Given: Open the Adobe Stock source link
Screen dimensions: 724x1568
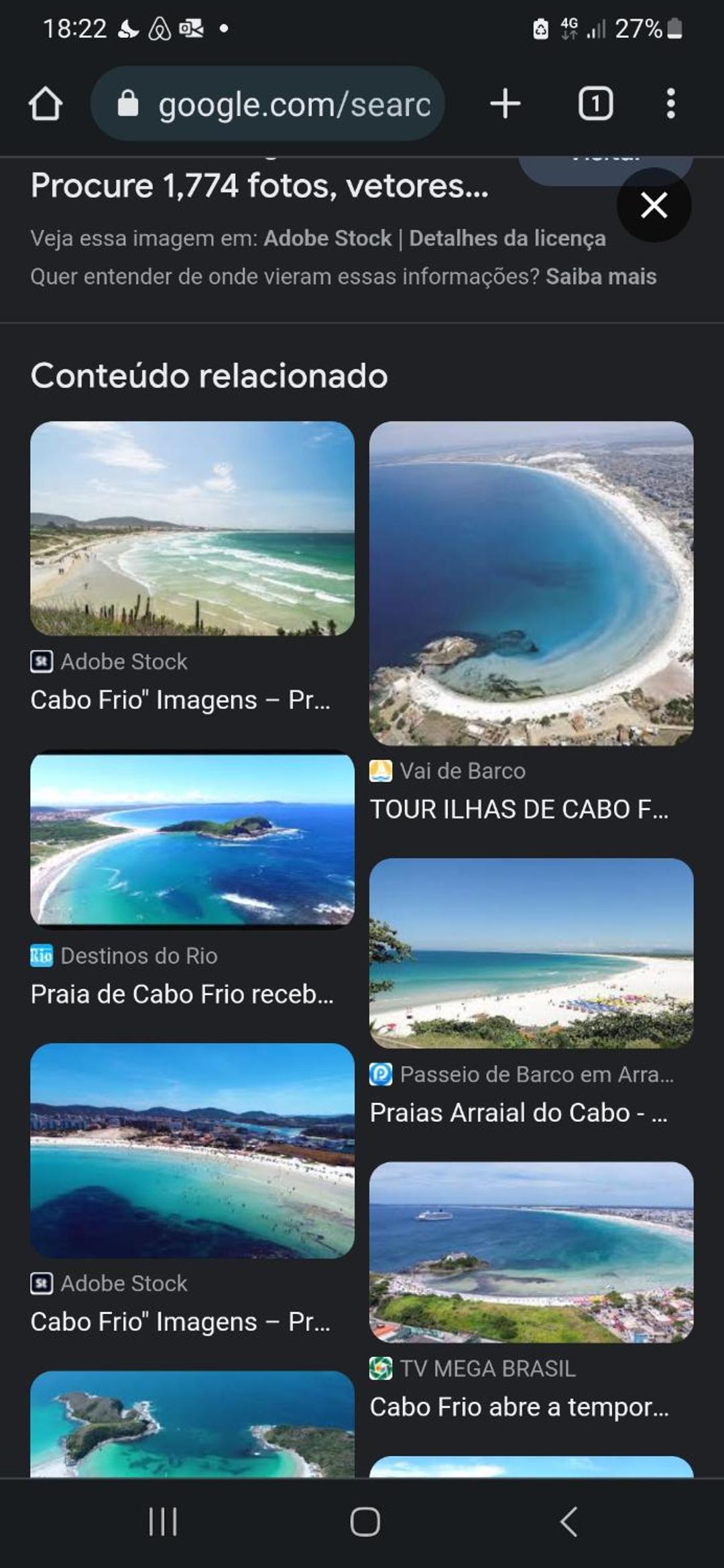Looking at the screenshot, I should pyautogui.click(x=327, y=238).
